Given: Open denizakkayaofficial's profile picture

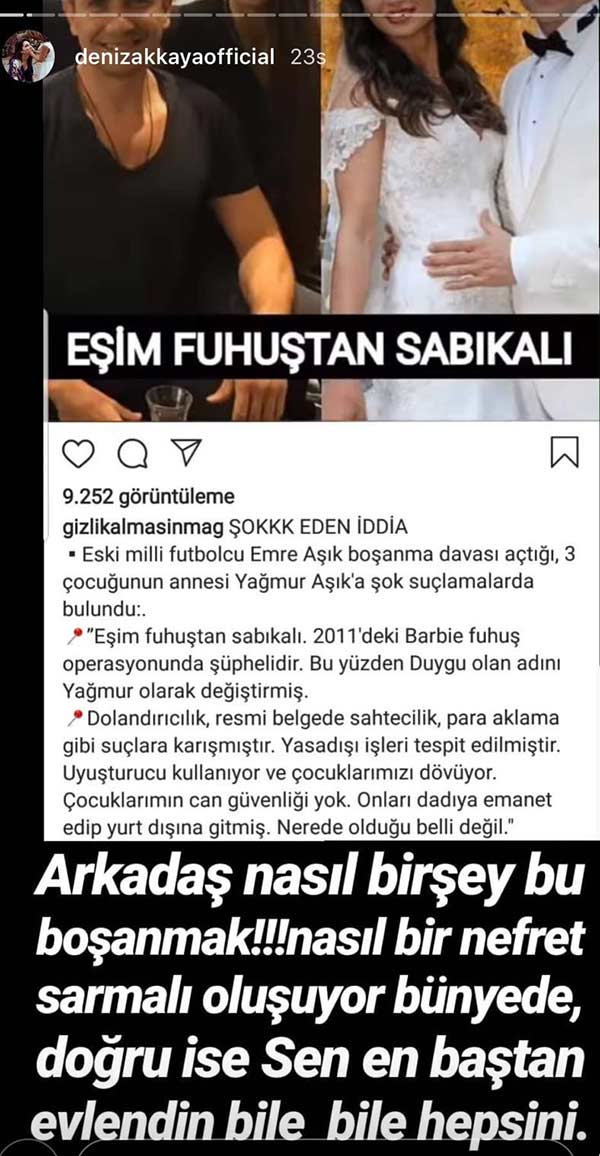Looking at the screenshot, I should [28, 56].
